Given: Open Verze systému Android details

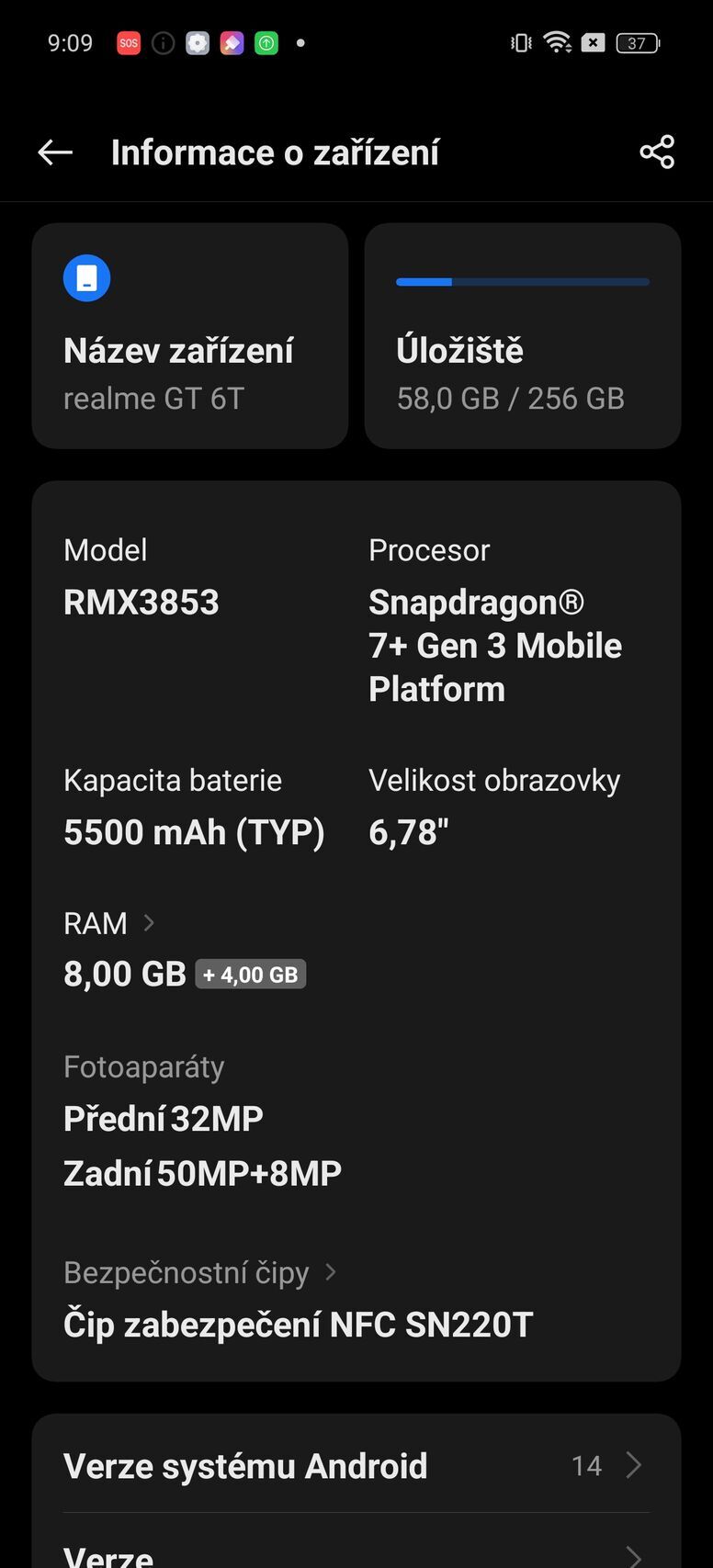Looking at the screenshot, I should point(356,1466).
